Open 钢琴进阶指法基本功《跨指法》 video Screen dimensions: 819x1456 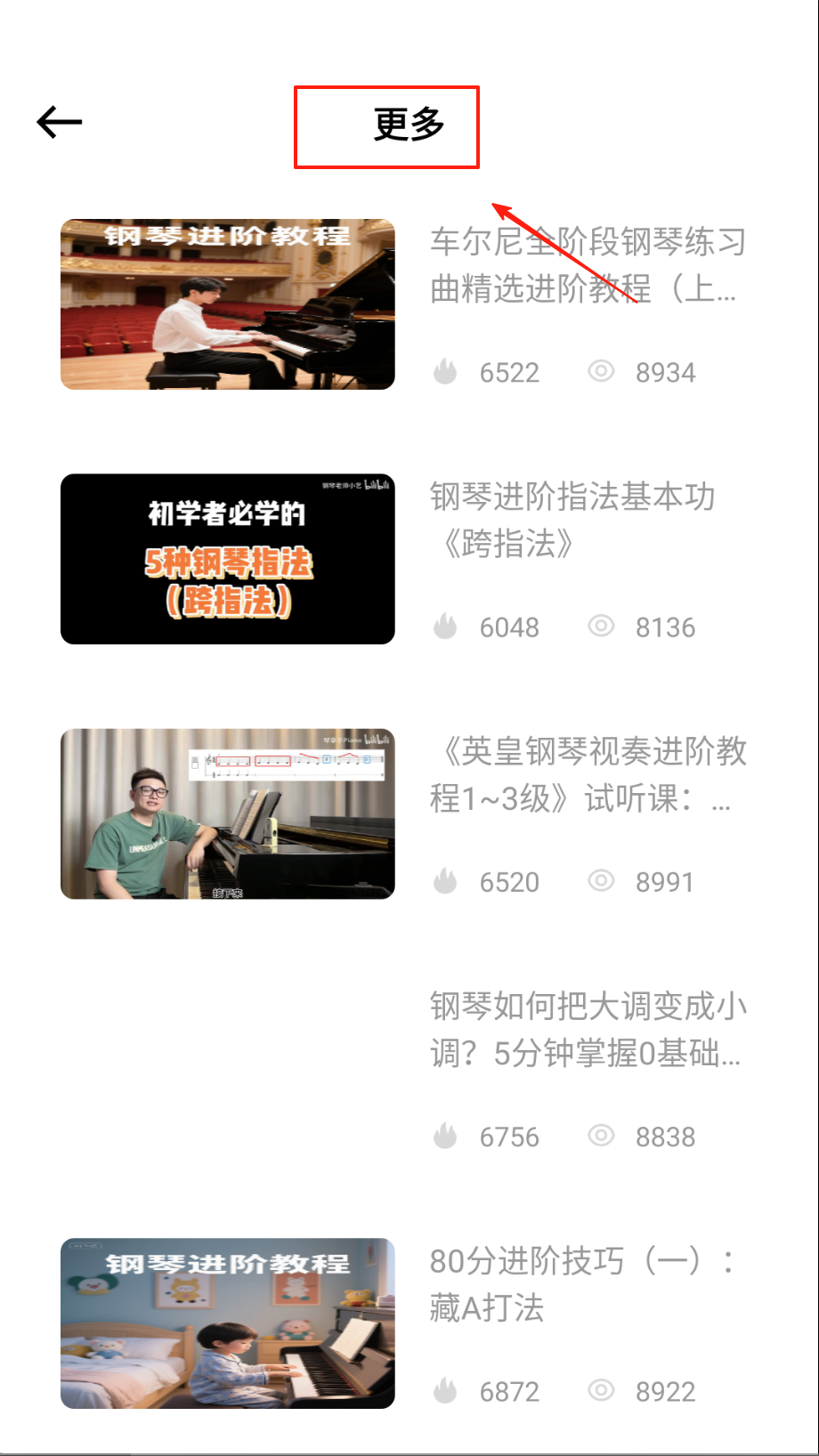click(x=573, y=520)
